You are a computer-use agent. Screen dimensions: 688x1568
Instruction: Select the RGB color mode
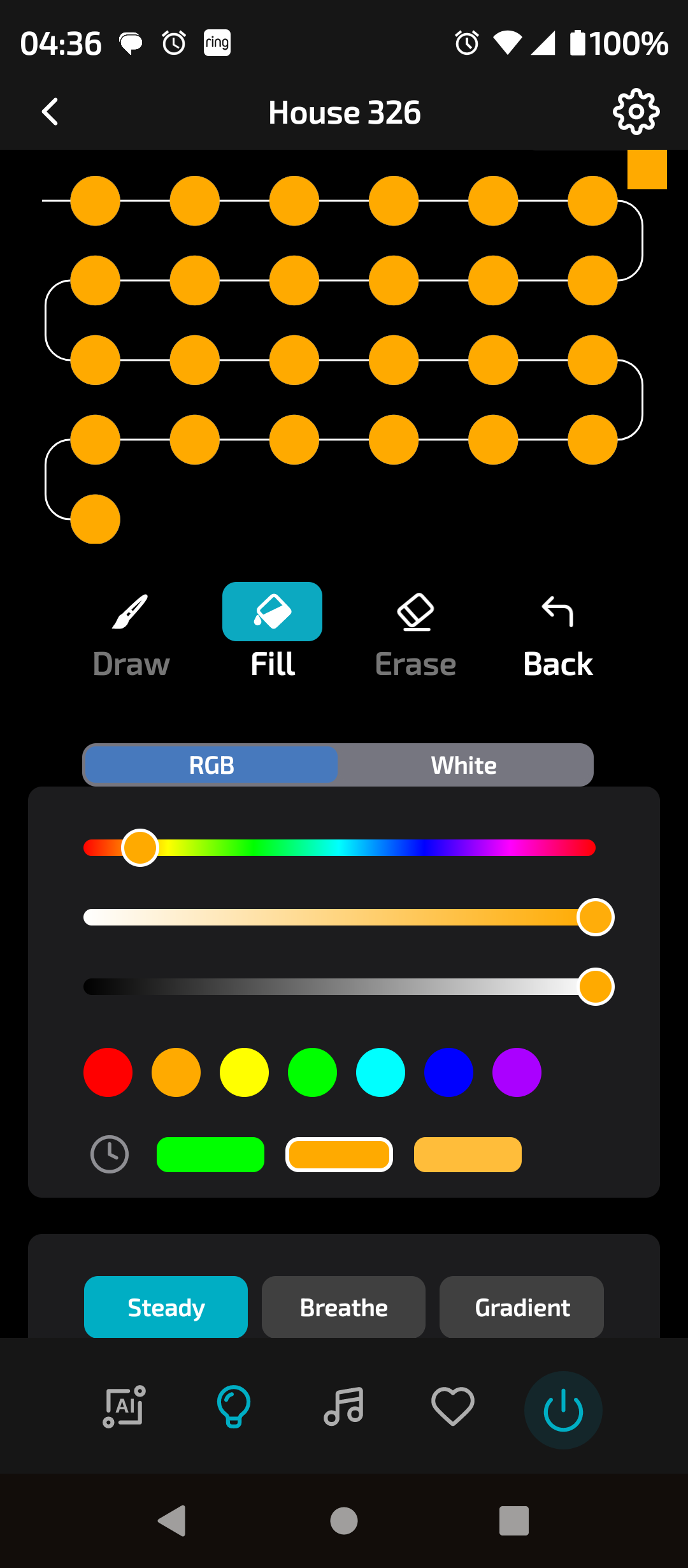tap(211, 765)
